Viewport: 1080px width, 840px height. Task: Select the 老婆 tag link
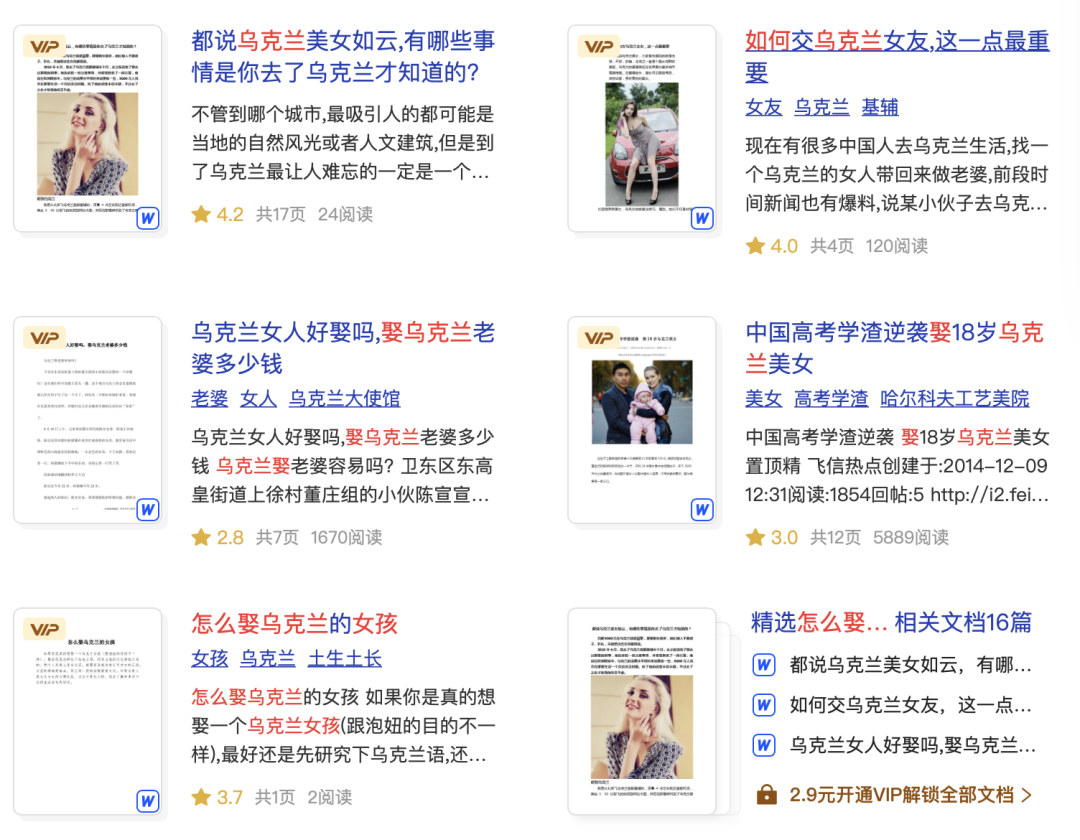210,398
